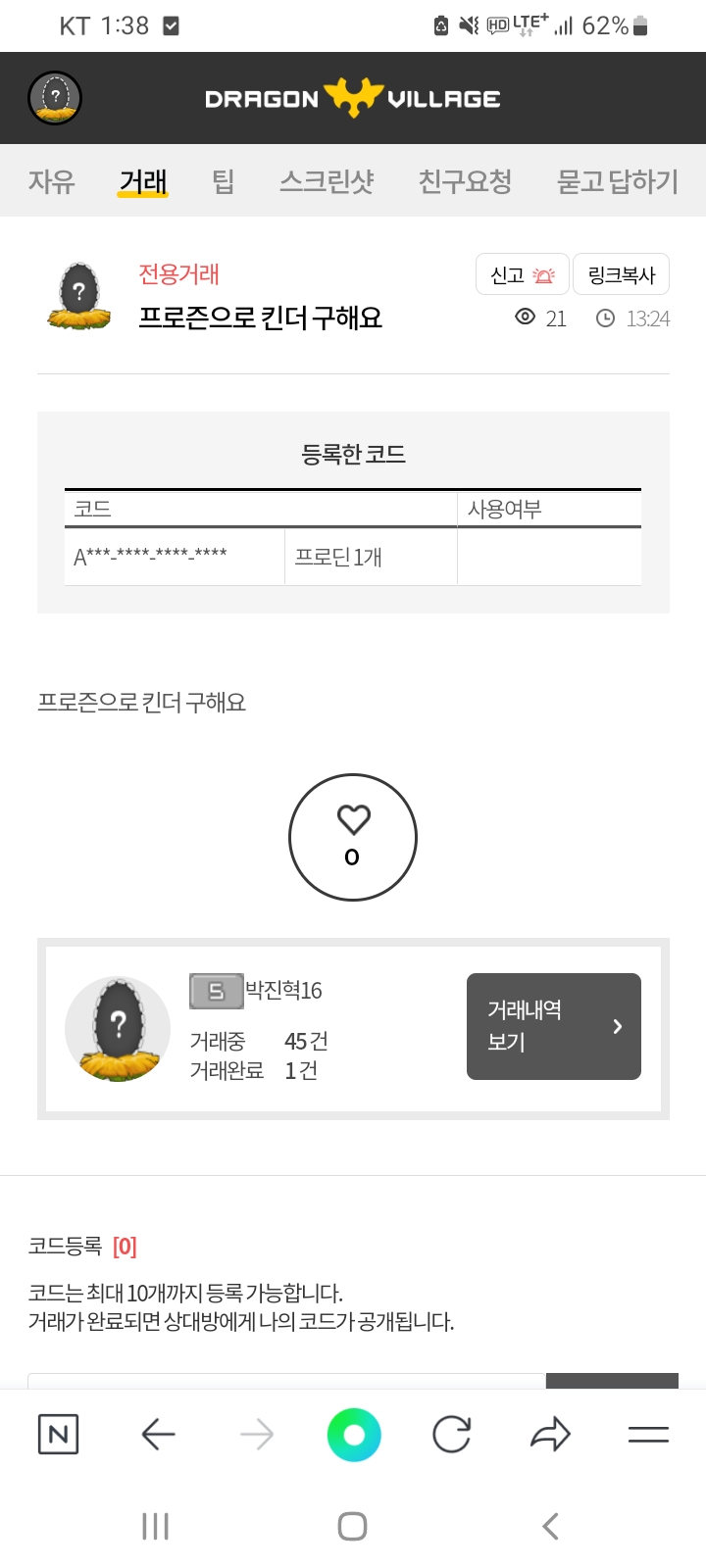Viewport: 706px width, 1568px height.
Task: Open the Dragon Village home logo
Action: (353, 98)
